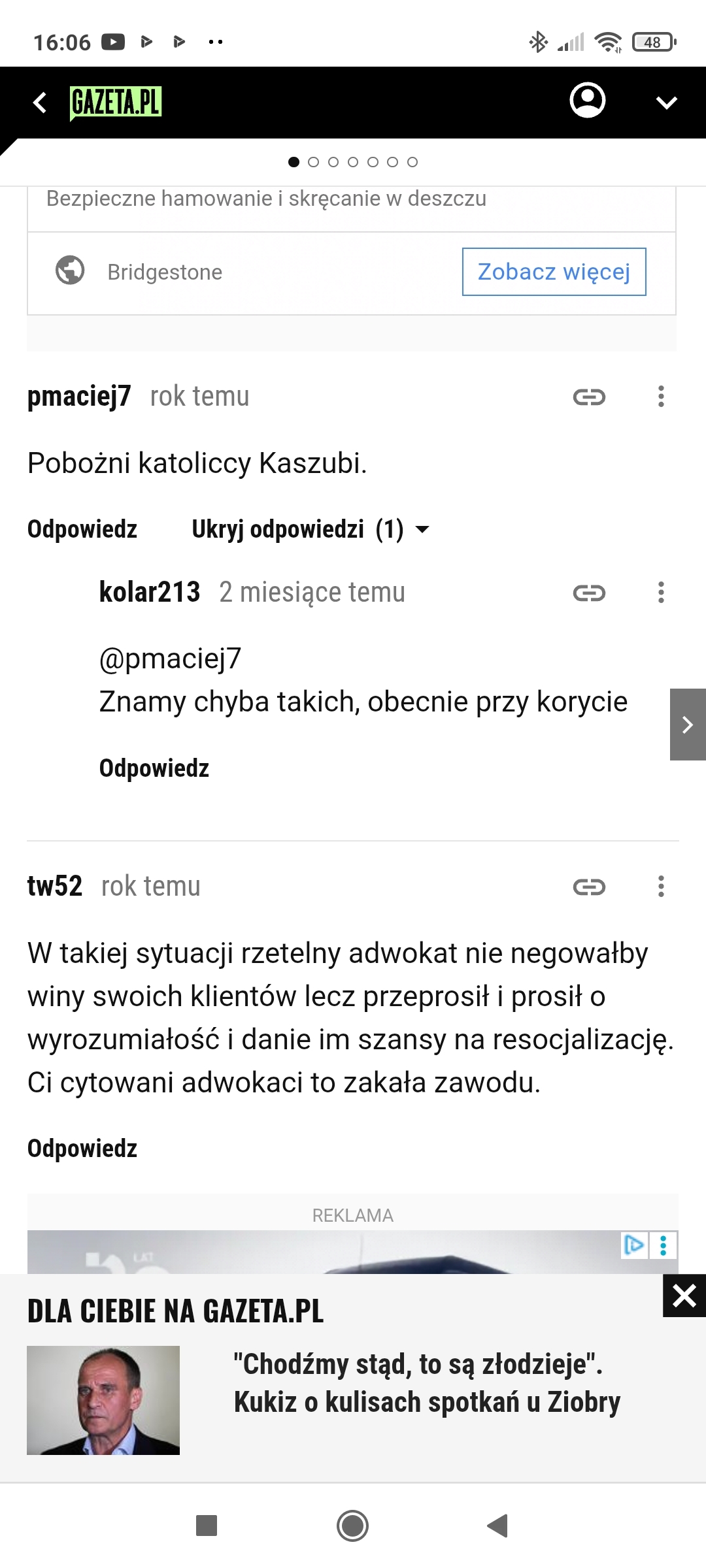Copy link to kolar213's reply
The image size is (706, 1568).
pyautogui.click(x=589, y=593)
